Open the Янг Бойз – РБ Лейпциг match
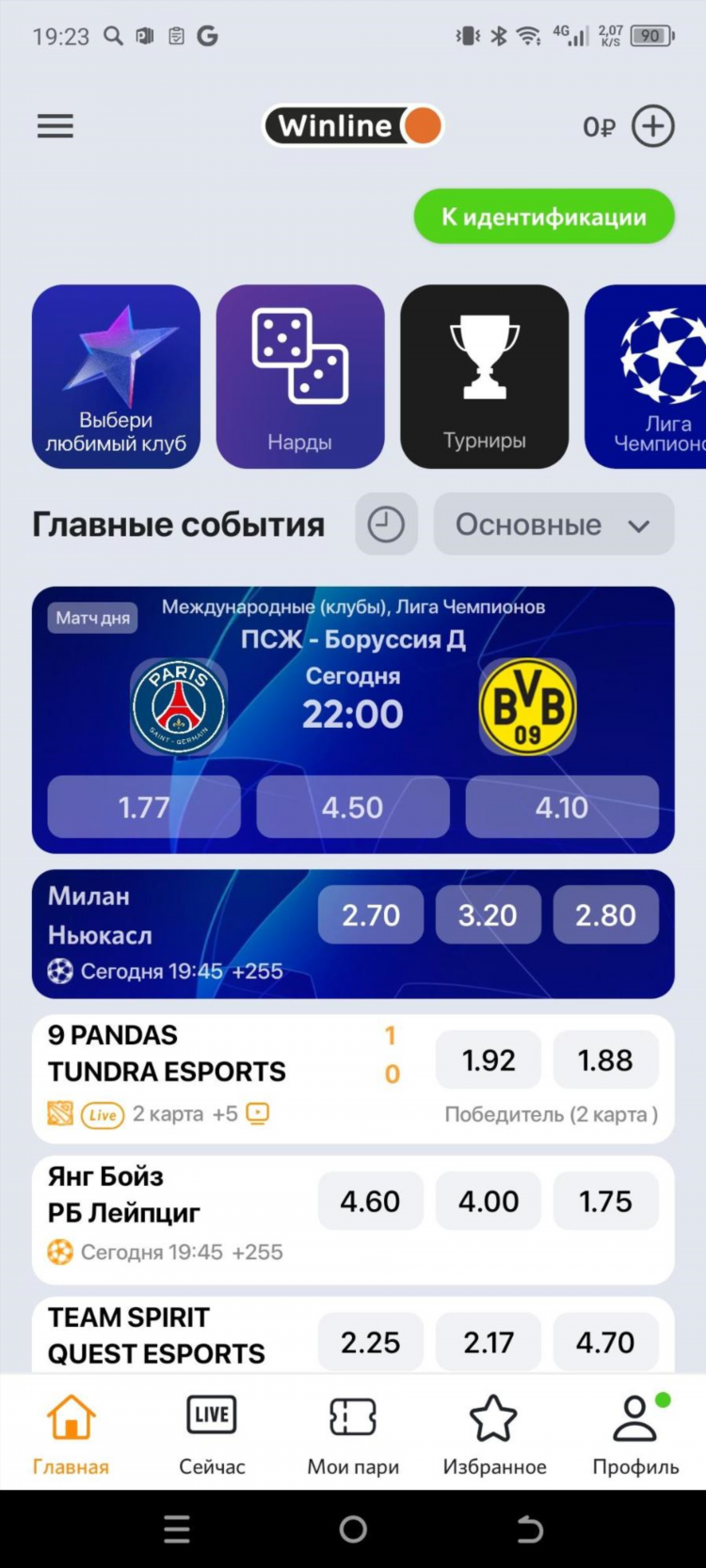The width and height of the screenshot is (706, 1568). coord(169,1196)
